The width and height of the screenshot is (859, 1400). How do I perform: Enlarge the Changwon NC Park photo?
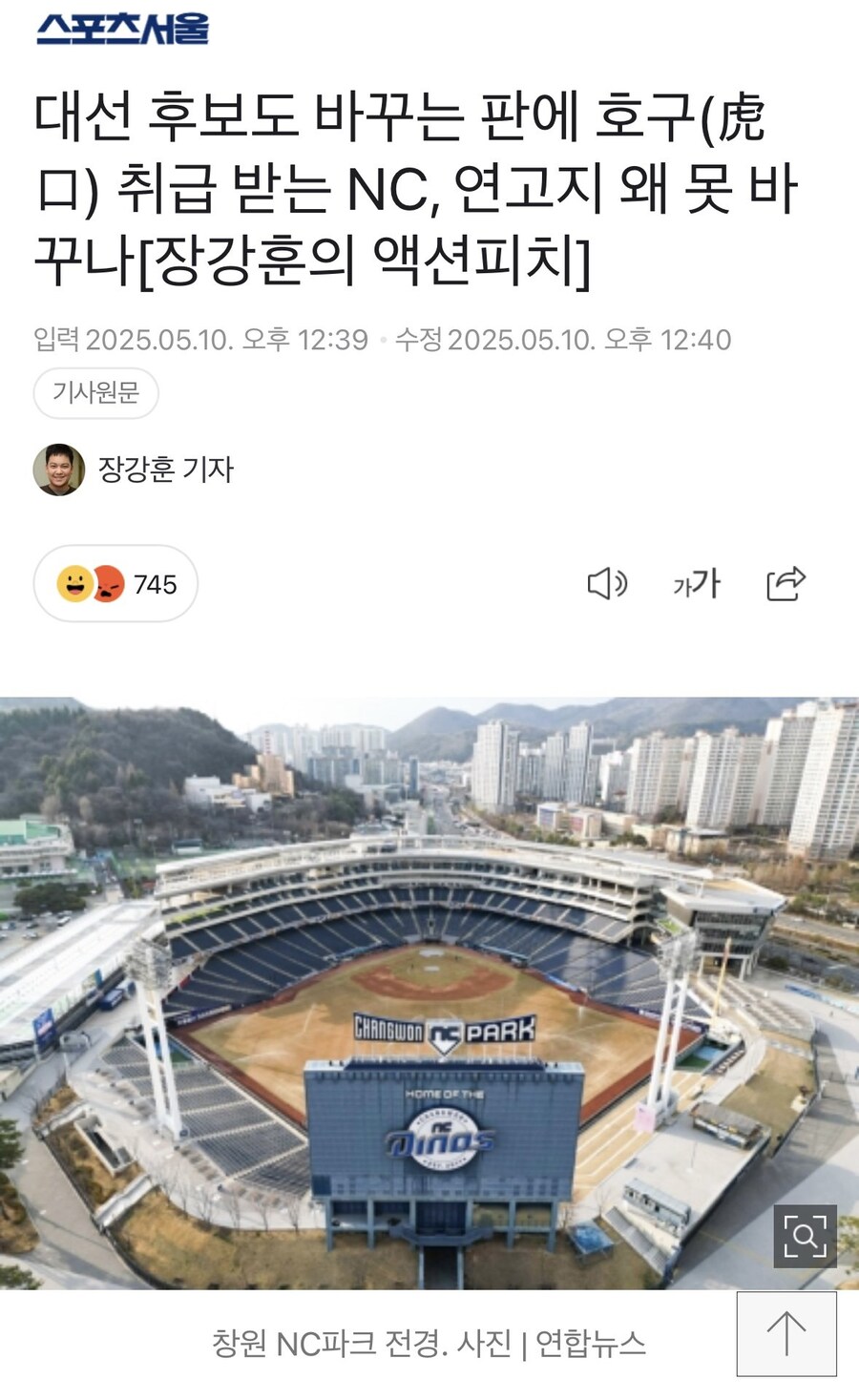(804, 1237)
